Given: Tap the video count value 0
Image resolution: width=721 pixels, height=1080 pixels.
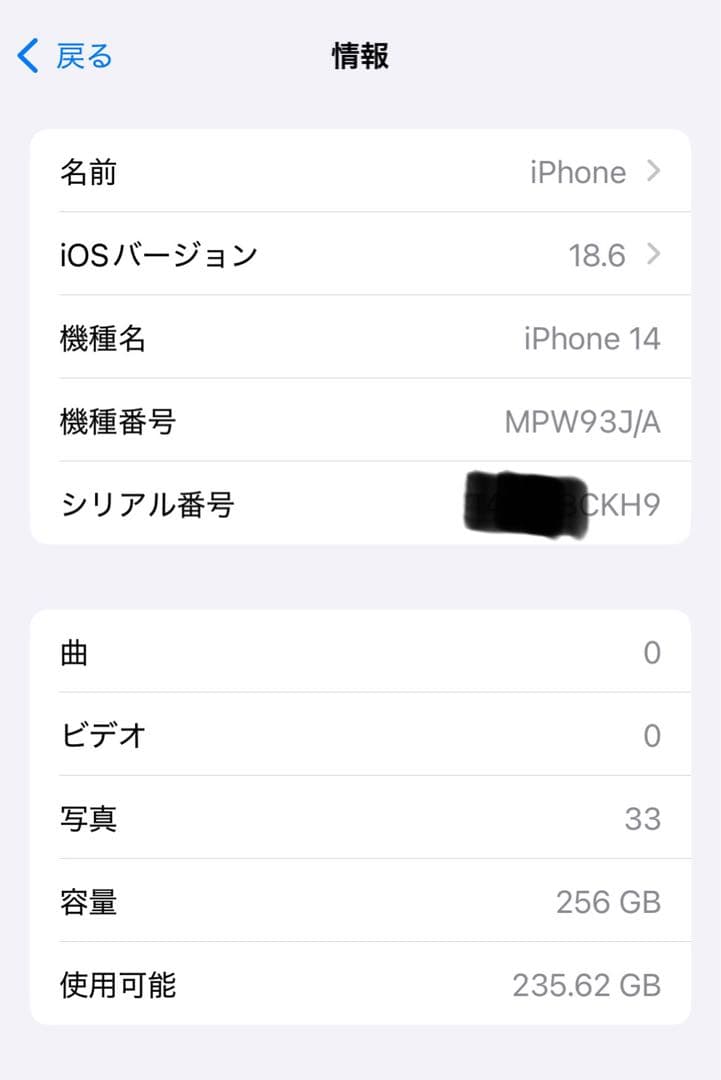Looking at the screenshot, I should pos(653,735).
